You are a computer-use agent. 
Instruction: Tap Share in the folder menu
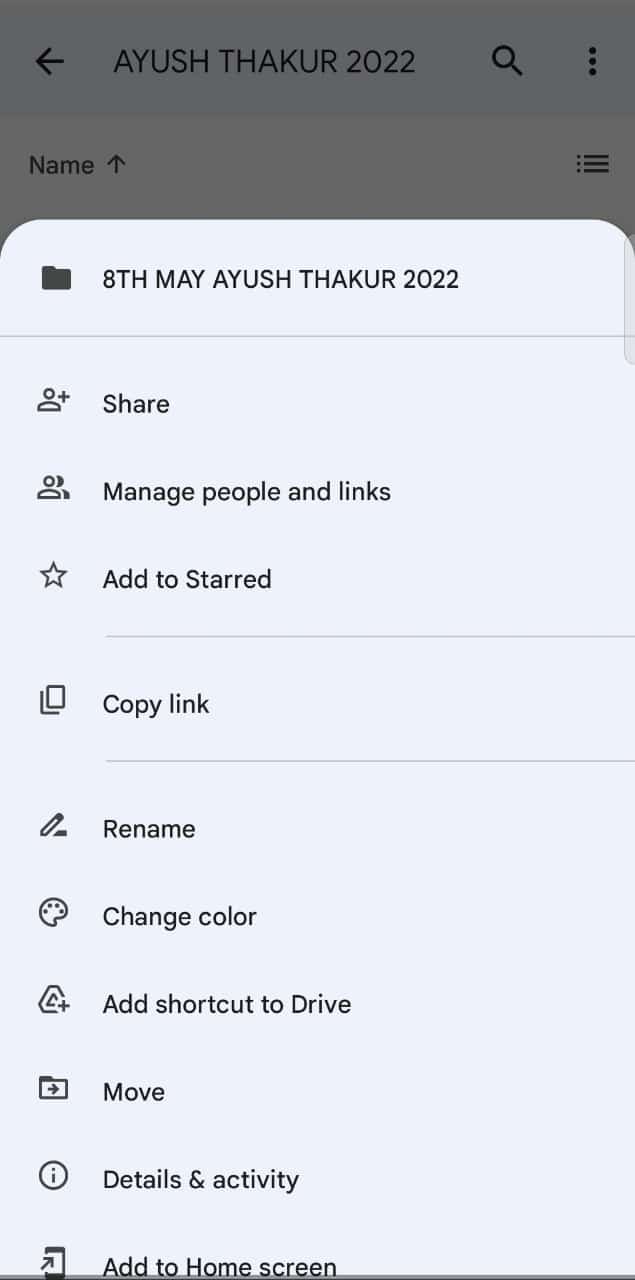(317, 404)
